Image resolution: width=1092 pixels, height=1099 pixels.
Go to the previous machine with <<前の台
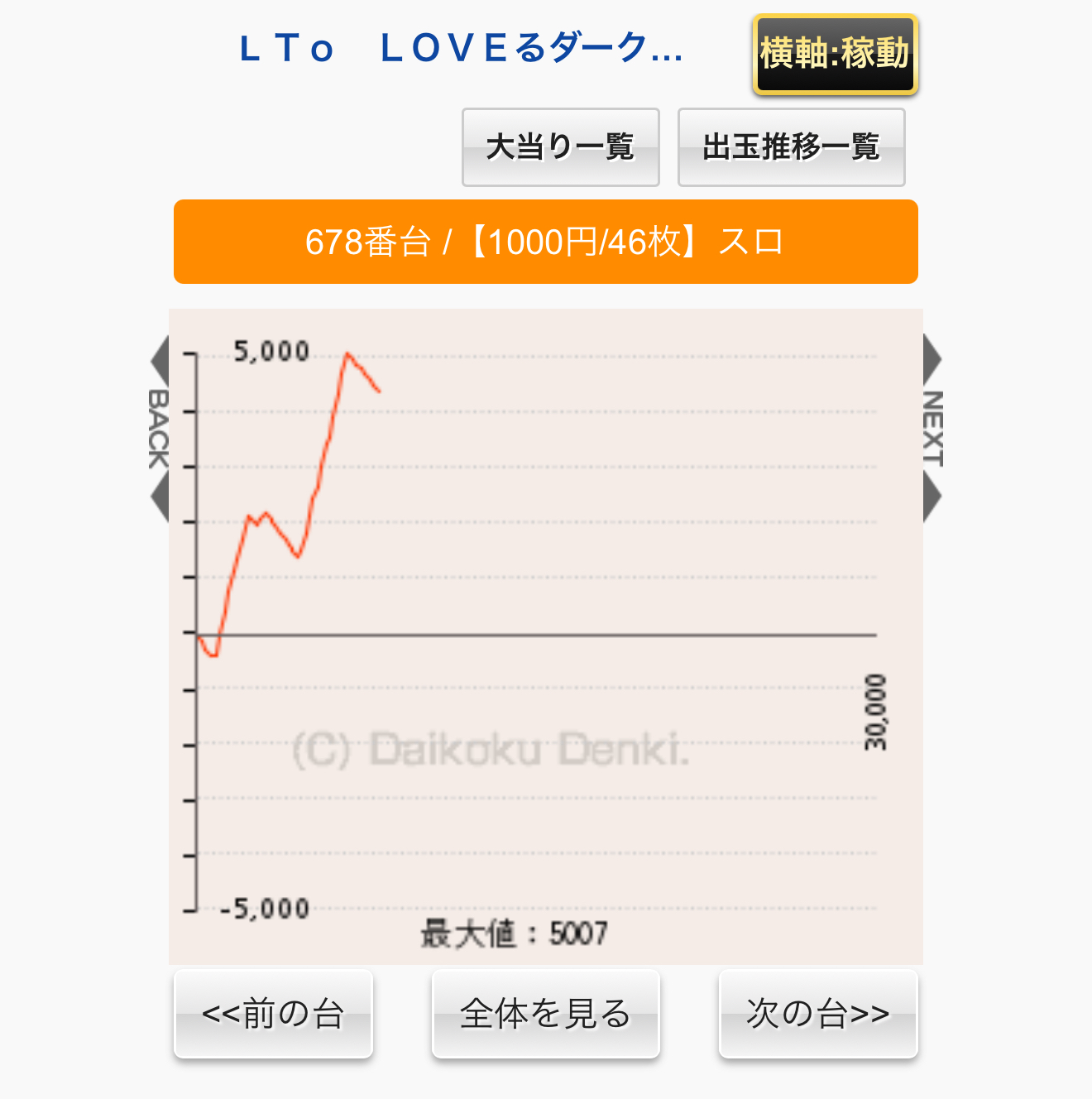point(273,1014)
